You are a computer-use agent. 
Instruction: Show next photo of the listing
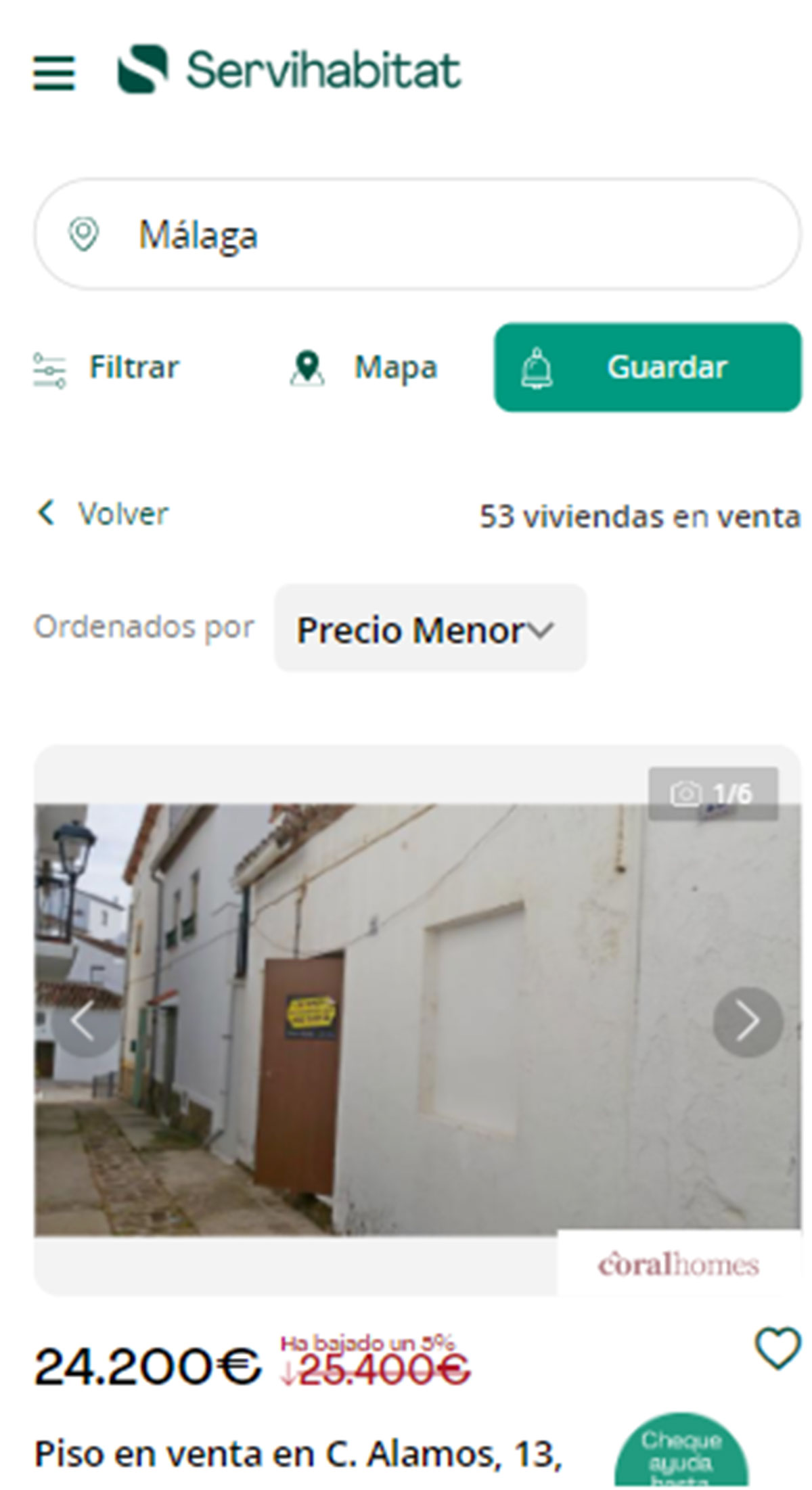coord(748,1021)
